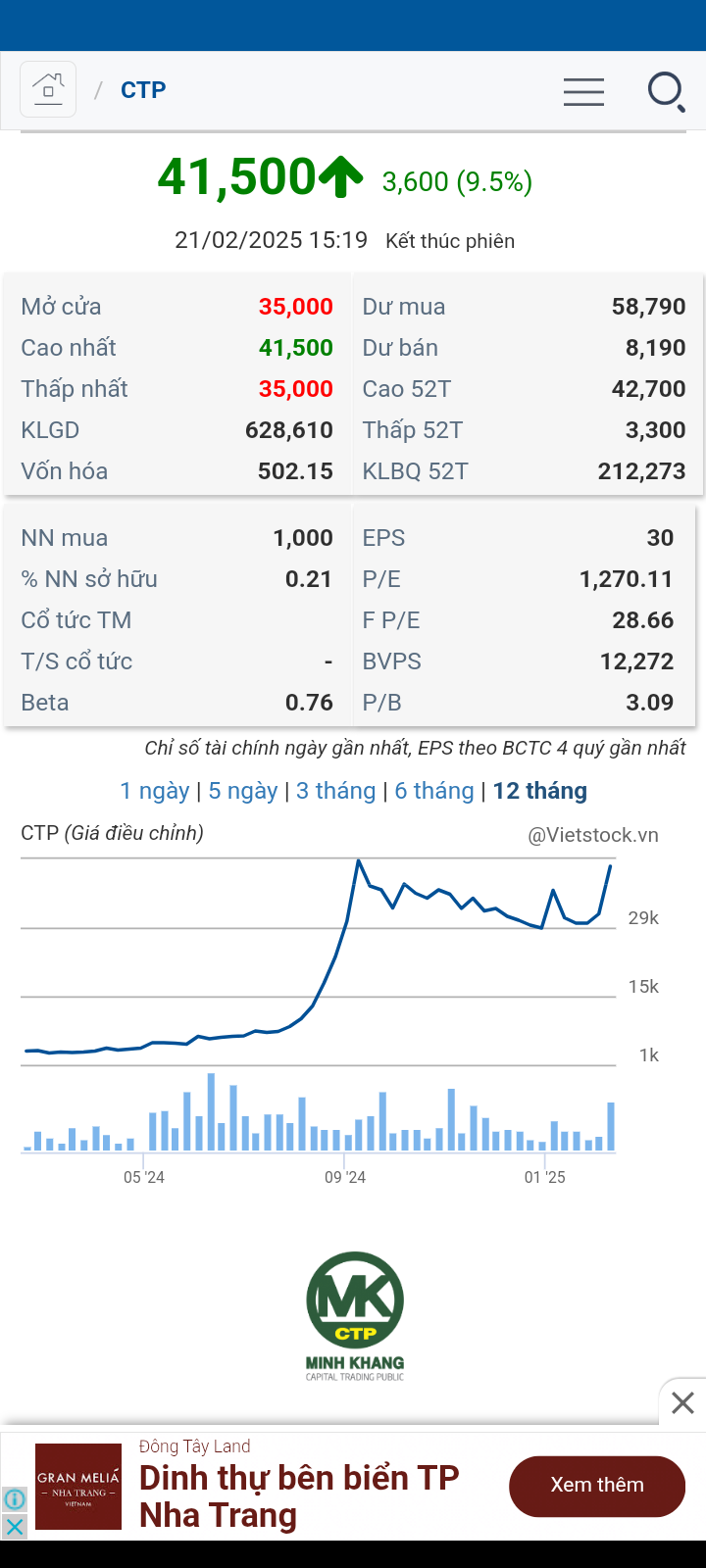Show the 3 tháng chart
706x1568 pixels.
[336, 791]
